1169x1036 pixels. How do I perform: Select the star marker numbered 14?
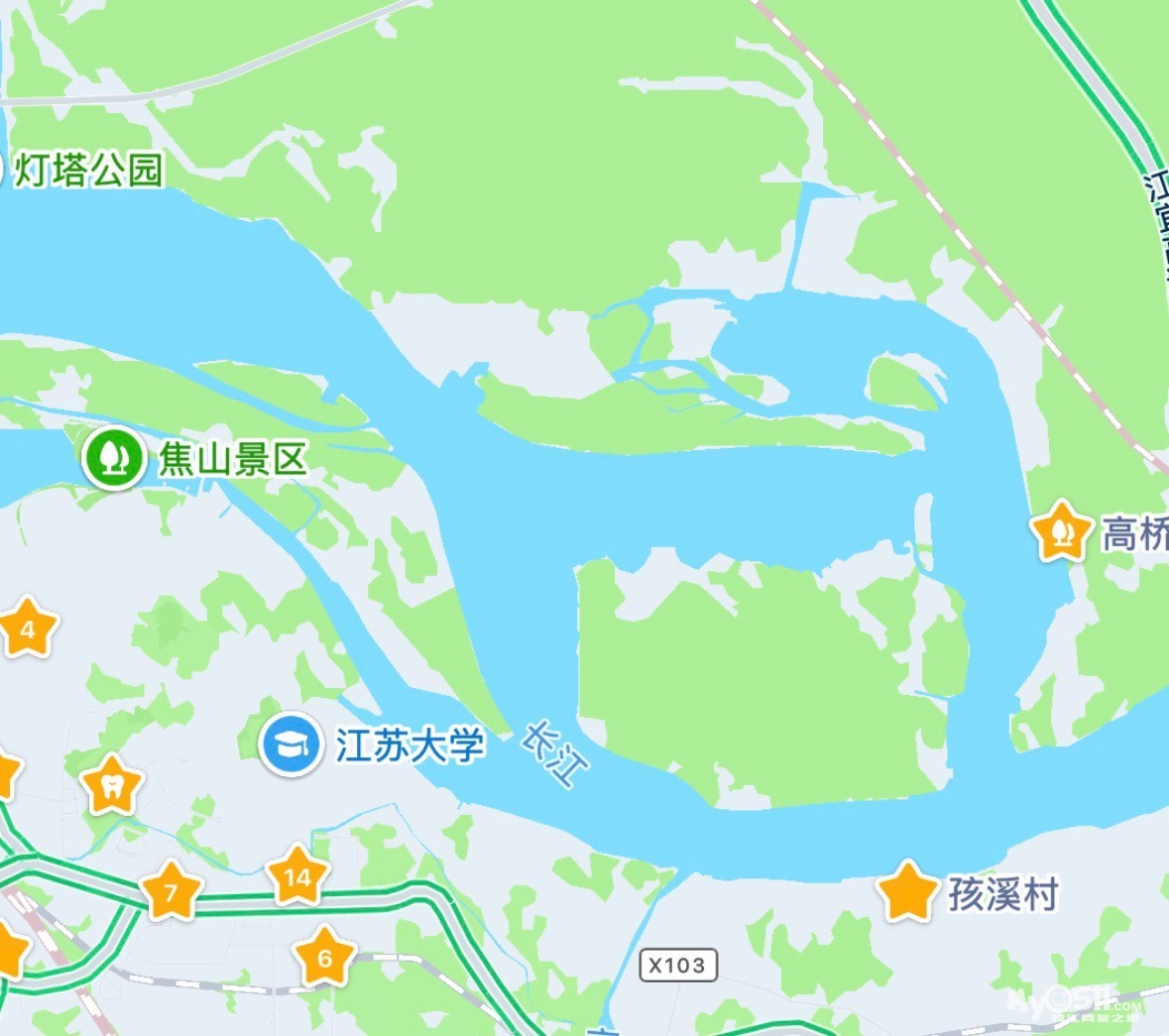[297, 876]
